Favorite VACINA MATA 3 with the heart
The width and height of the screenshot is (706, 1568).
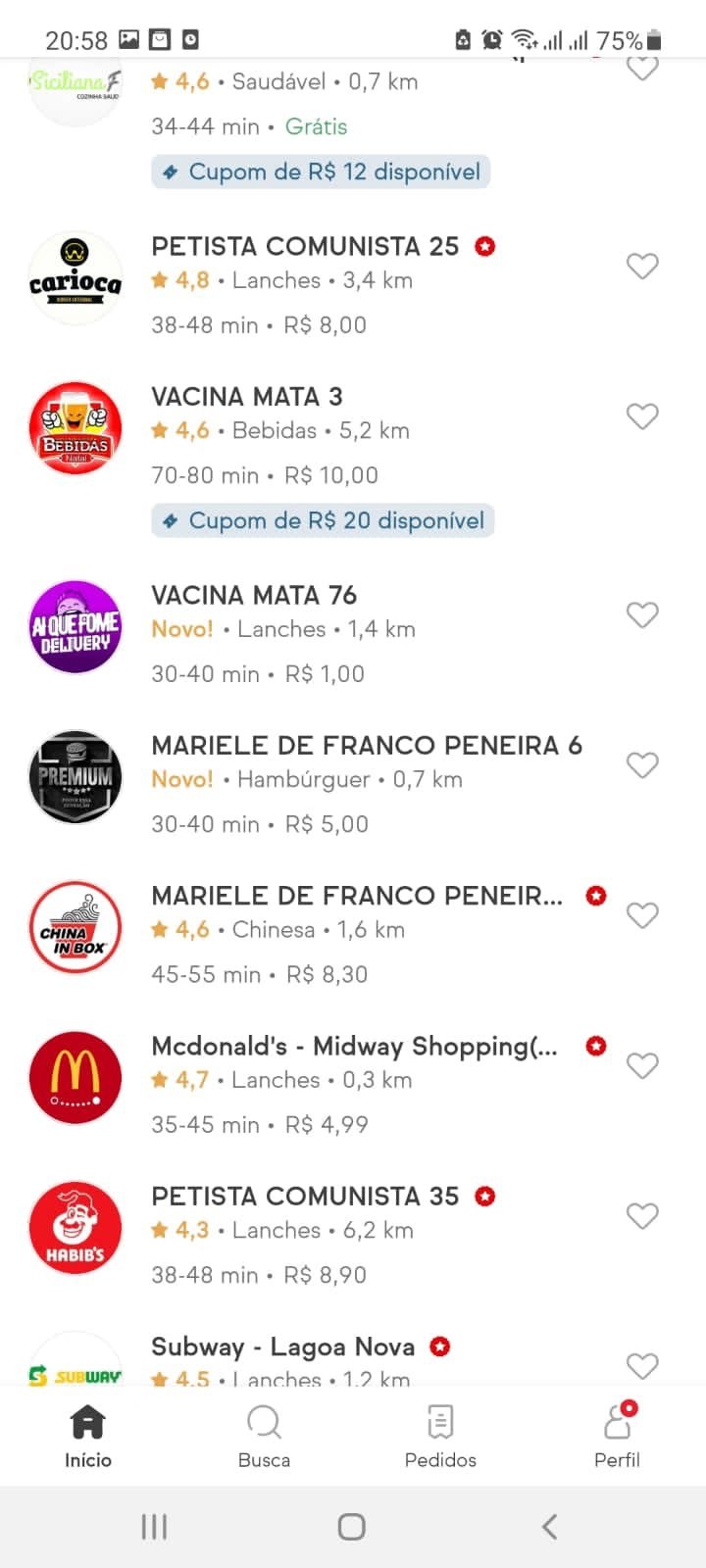point(642,416)
